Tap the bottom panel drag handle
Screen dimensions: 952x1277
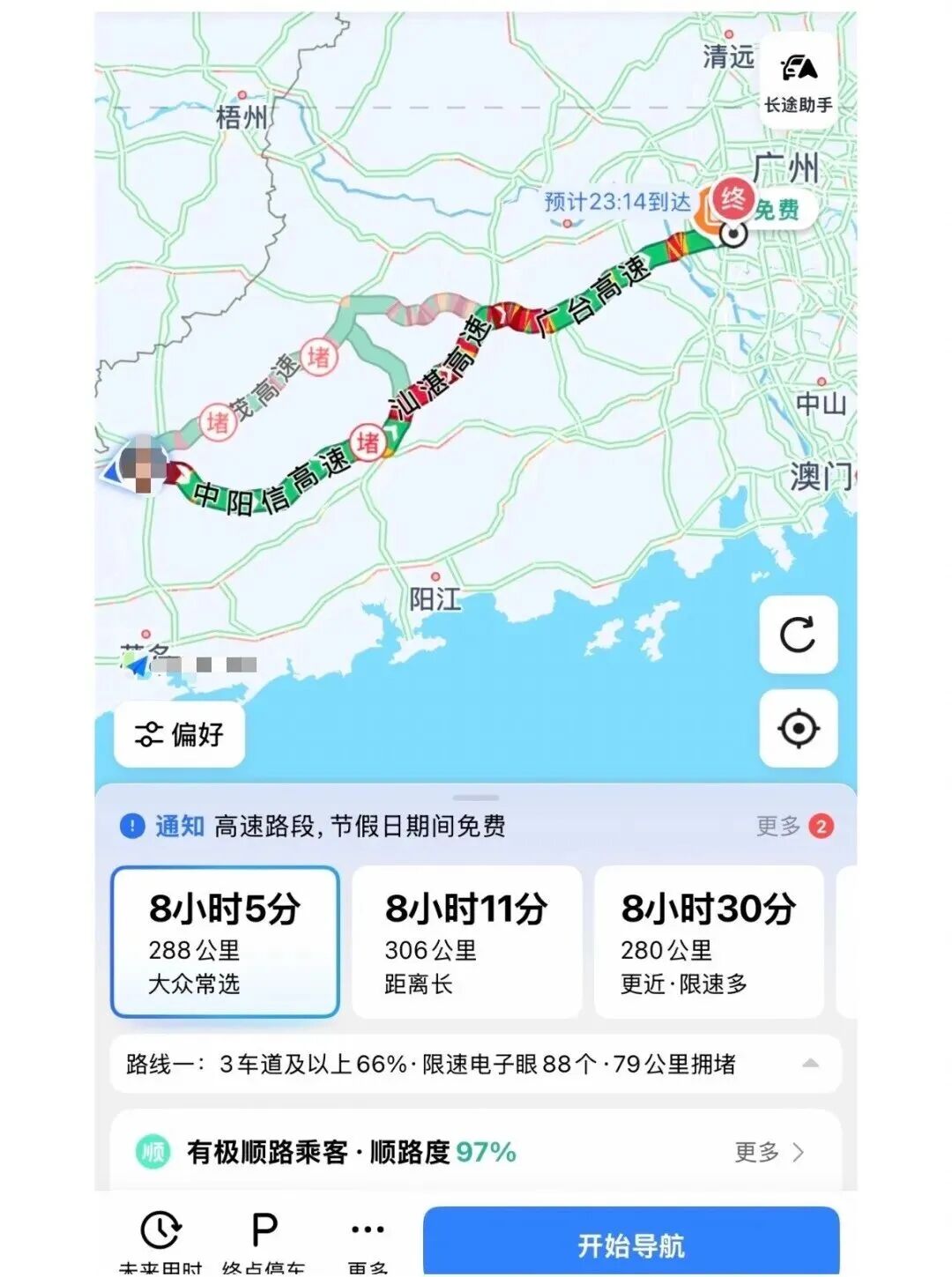point(476,794)
